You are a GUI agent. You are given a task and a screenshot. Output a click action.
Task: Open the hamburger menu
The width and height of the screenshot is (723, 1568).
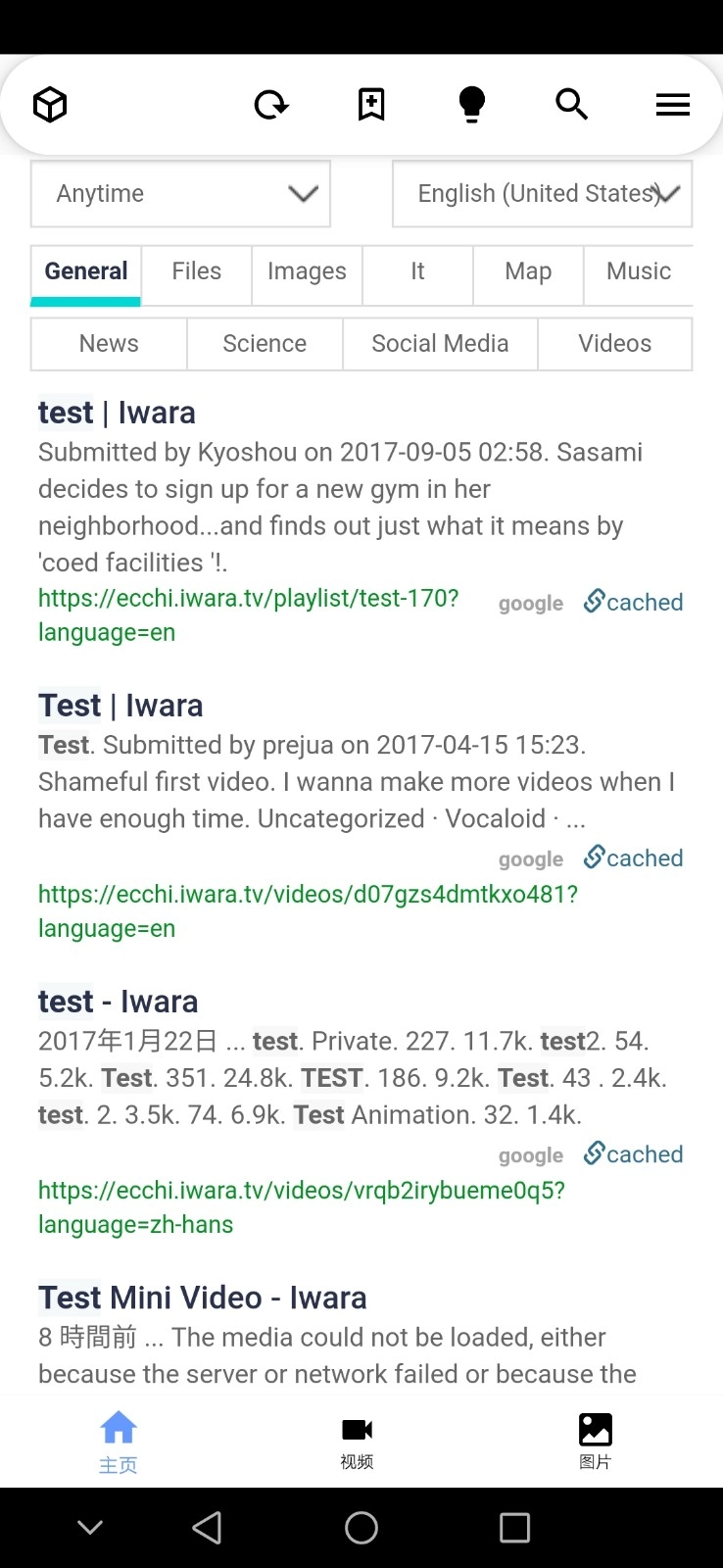click(x=673, y=105)
